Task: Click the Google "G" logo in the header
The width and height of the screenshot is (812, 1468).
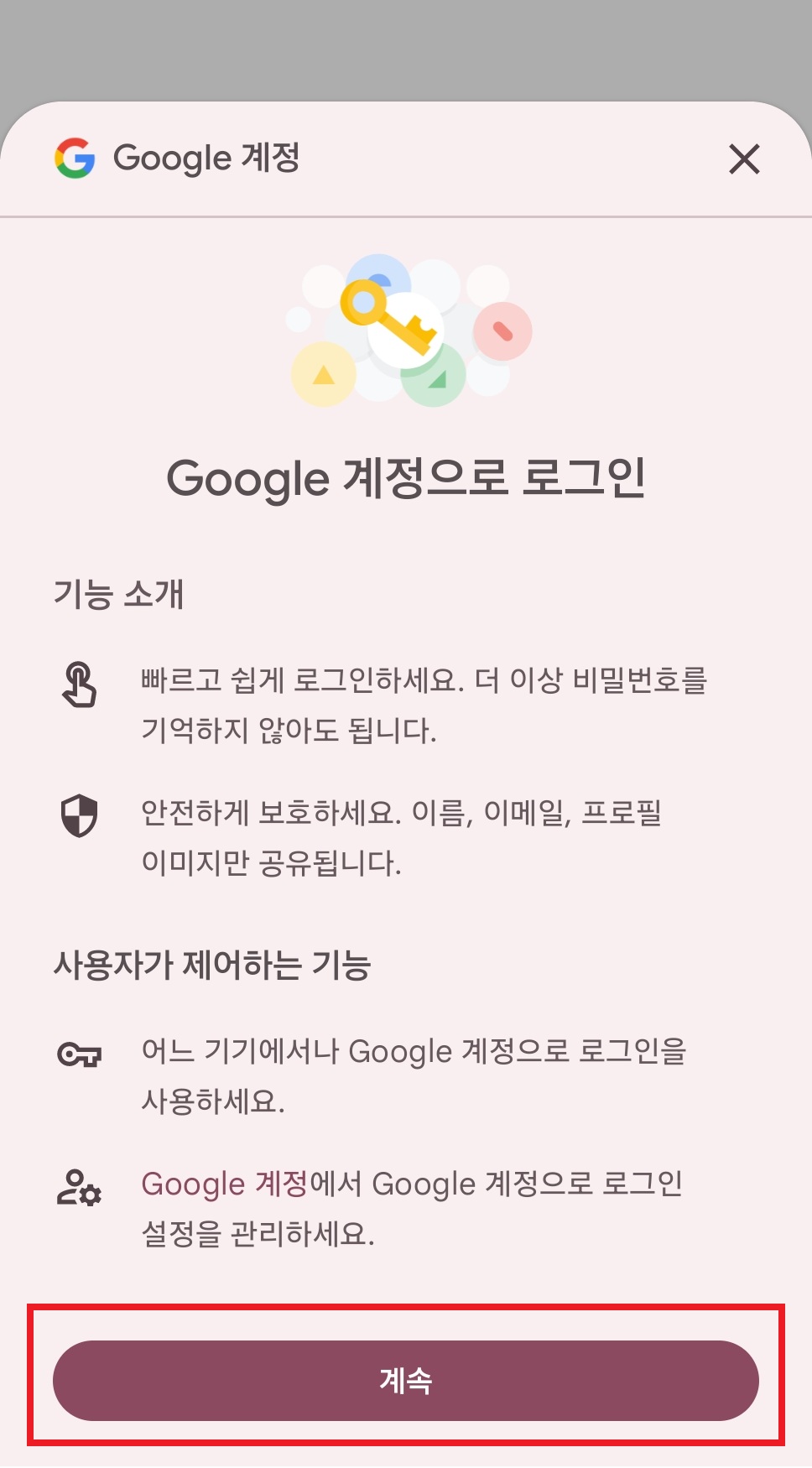Action: click(x=74, y=157)
